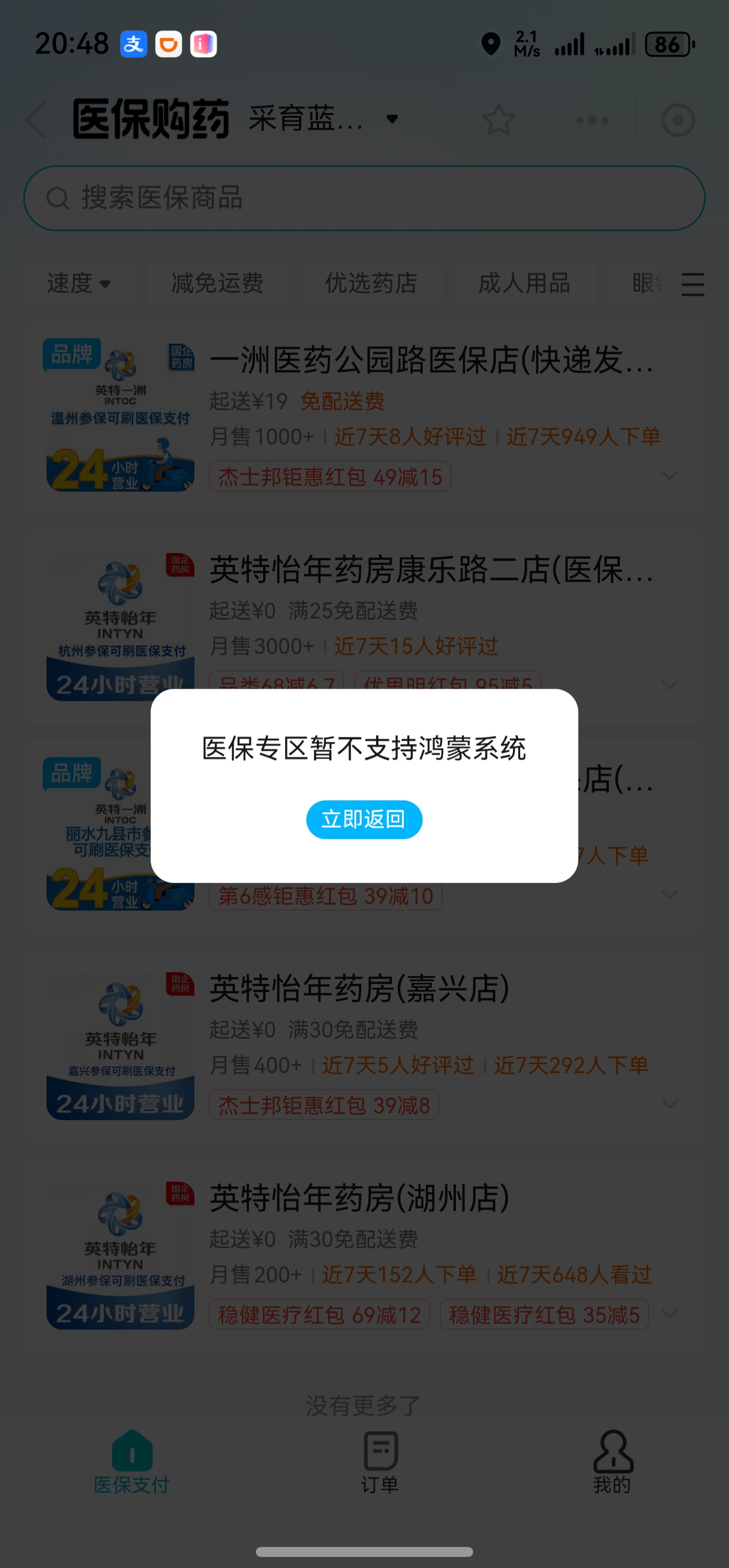Expand coupons for 英特怡年药房(嘉兴店)
The height and width of the screenshot is (1568, 729).
click(669, 1103)
